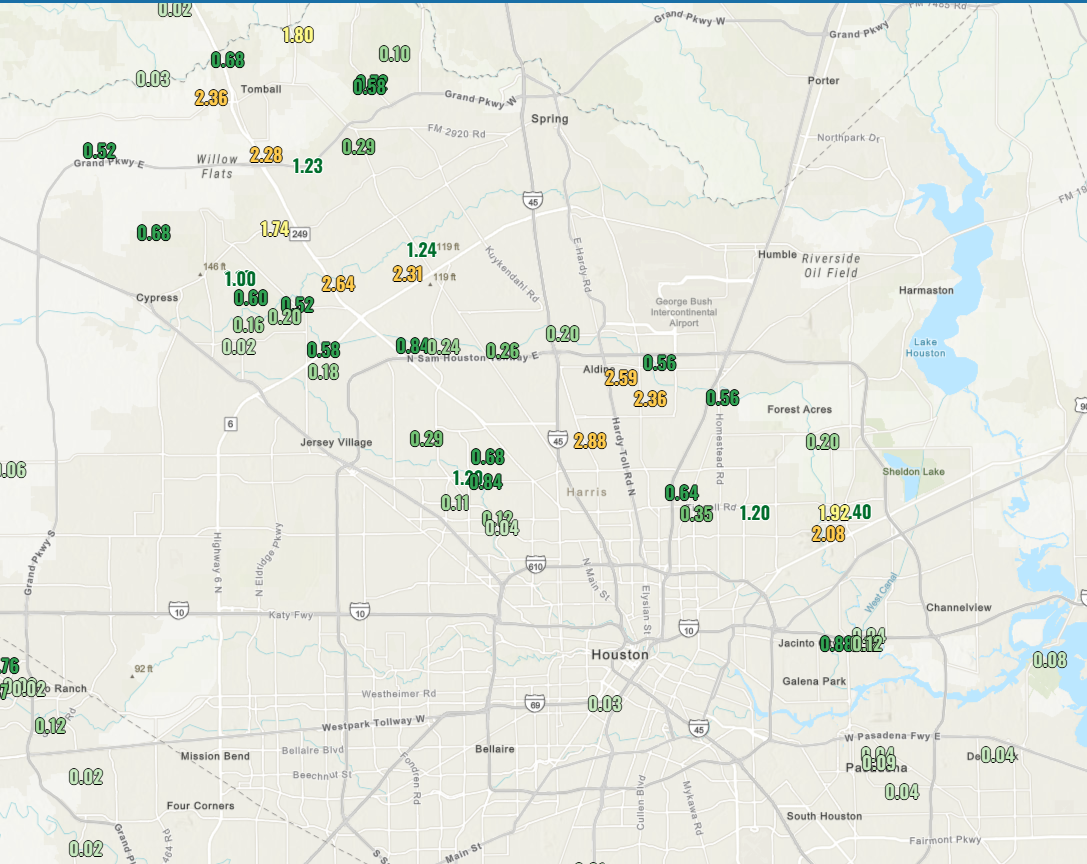Show details for the 0.64 gauge
1087x864 pixels.
pos(681,493)
